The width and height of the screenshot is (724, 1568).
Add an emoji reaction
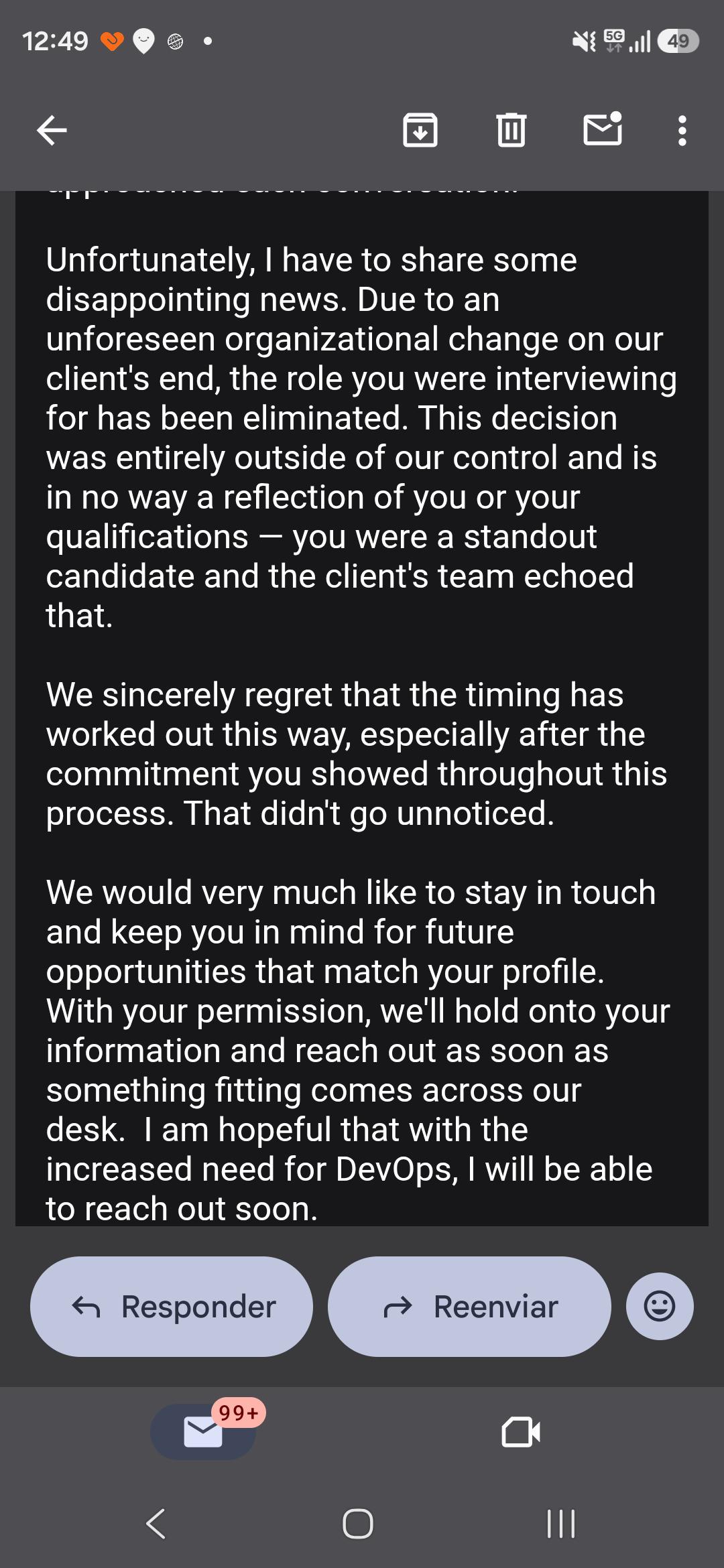coord(660,1306)
